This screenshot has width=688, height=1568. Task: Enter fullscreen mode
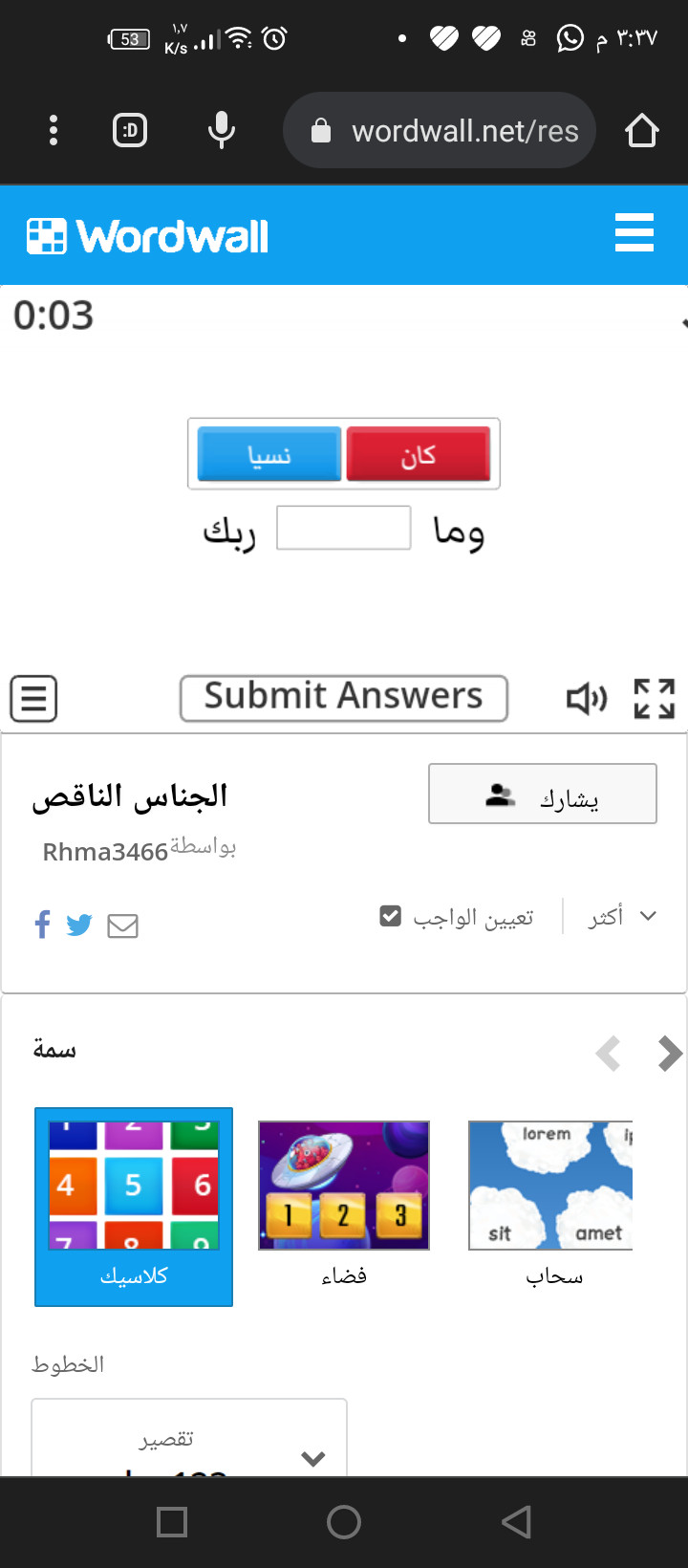(655, 699)
